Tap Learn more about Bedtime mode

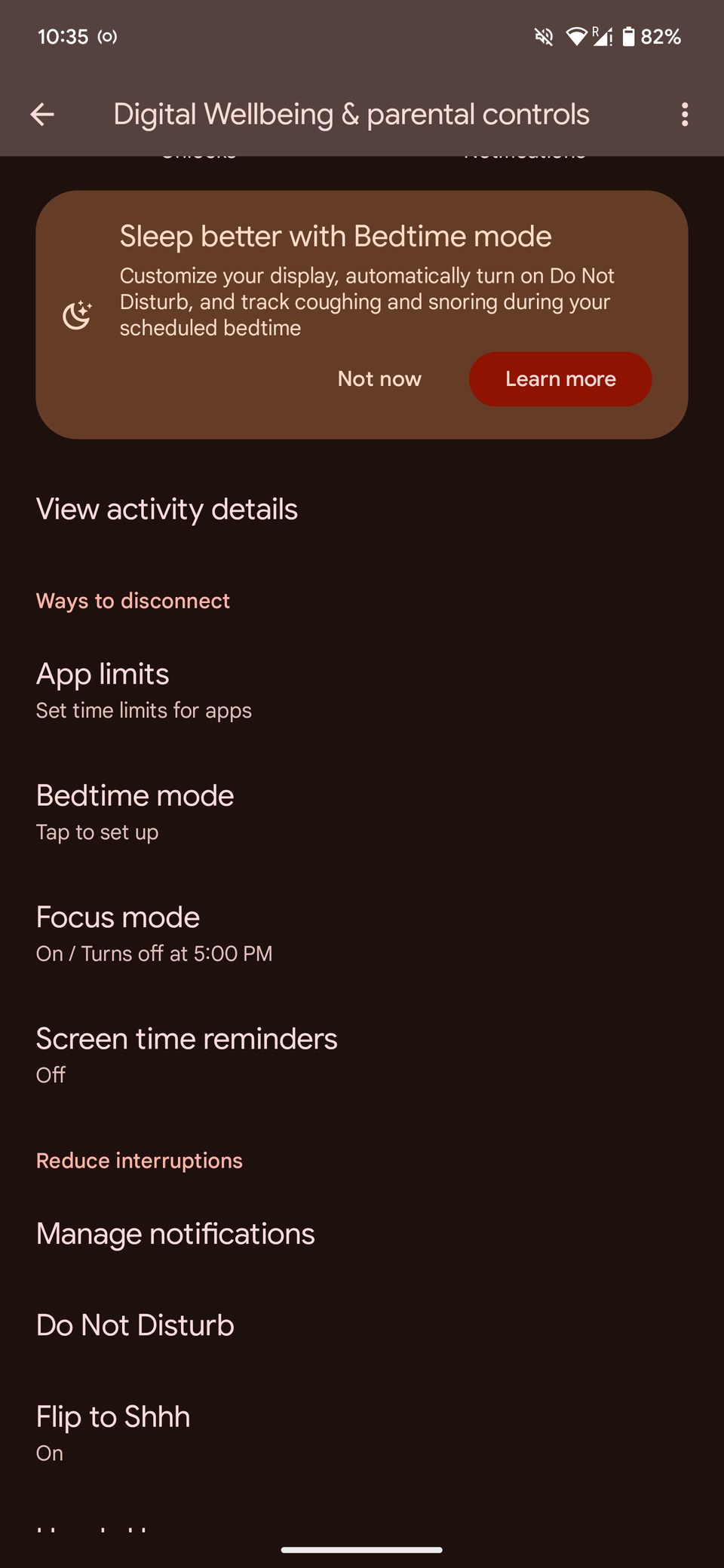click(x=560, y=379)
